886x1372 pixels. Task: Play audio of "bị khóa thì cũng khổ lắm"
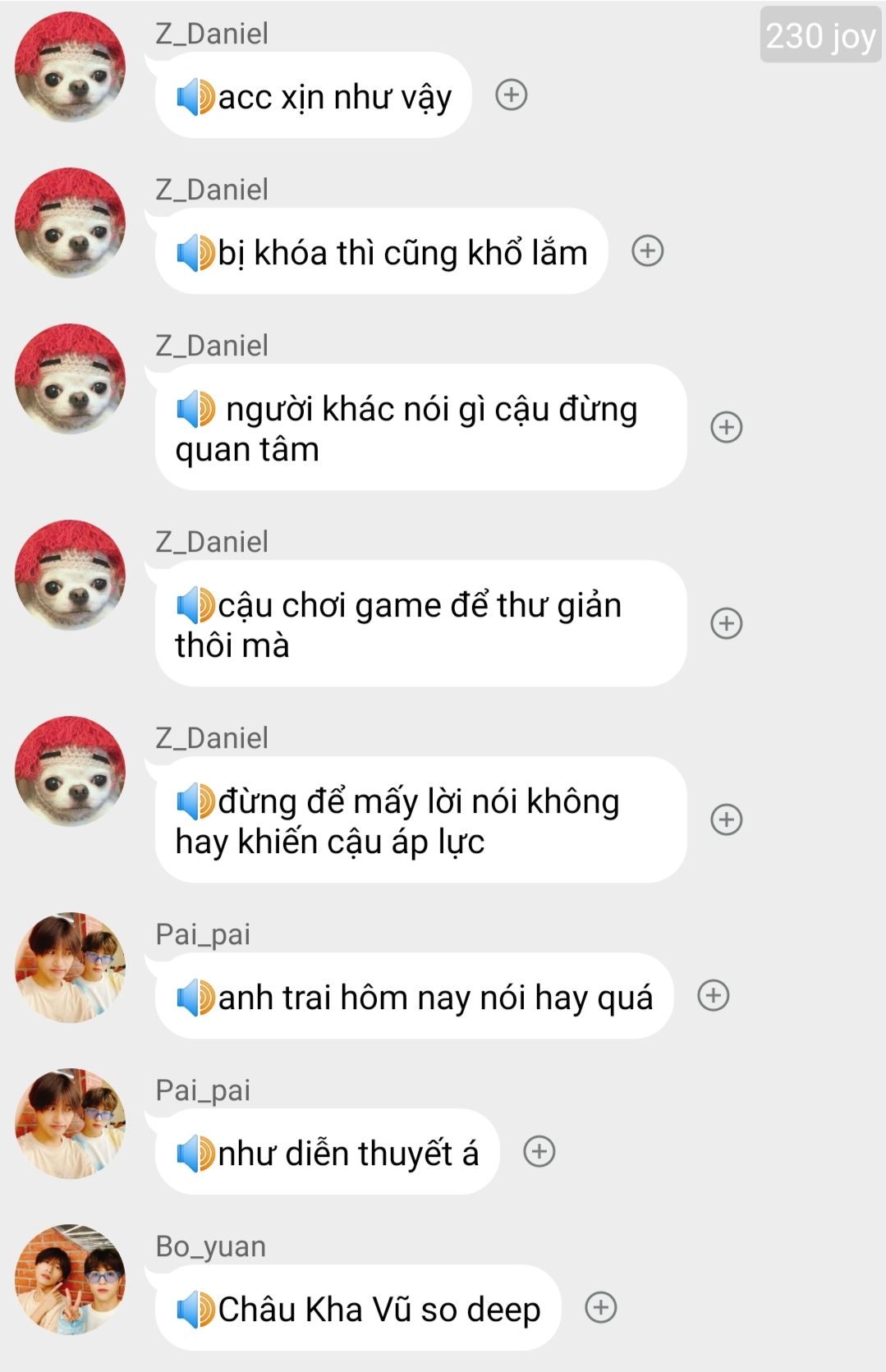tap(195, 253)
